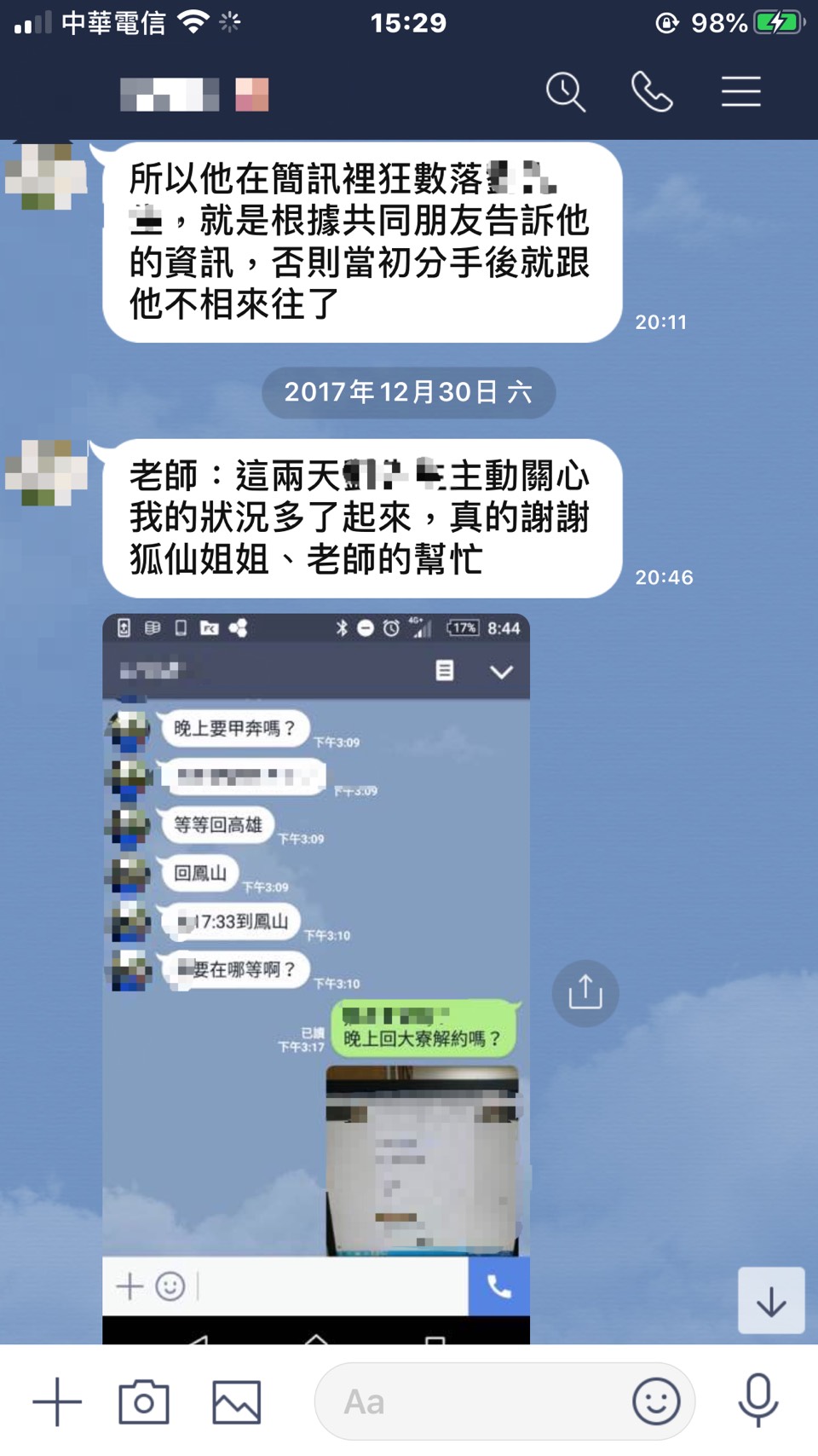Open the sender's avatar on 20:46 message

pos(47,472)
